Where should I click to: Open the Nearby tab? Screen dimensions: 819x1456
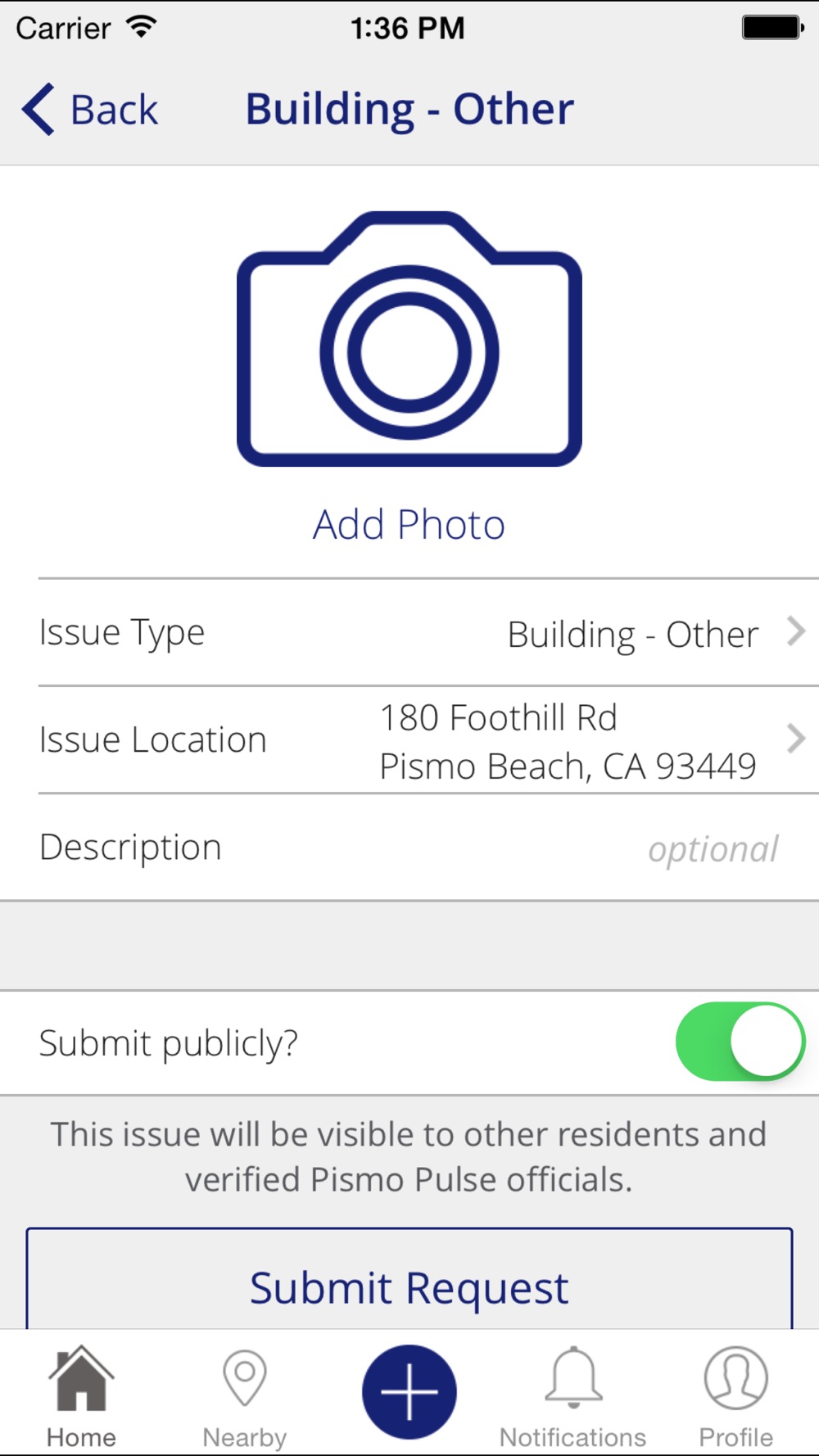pos(245,1396)
